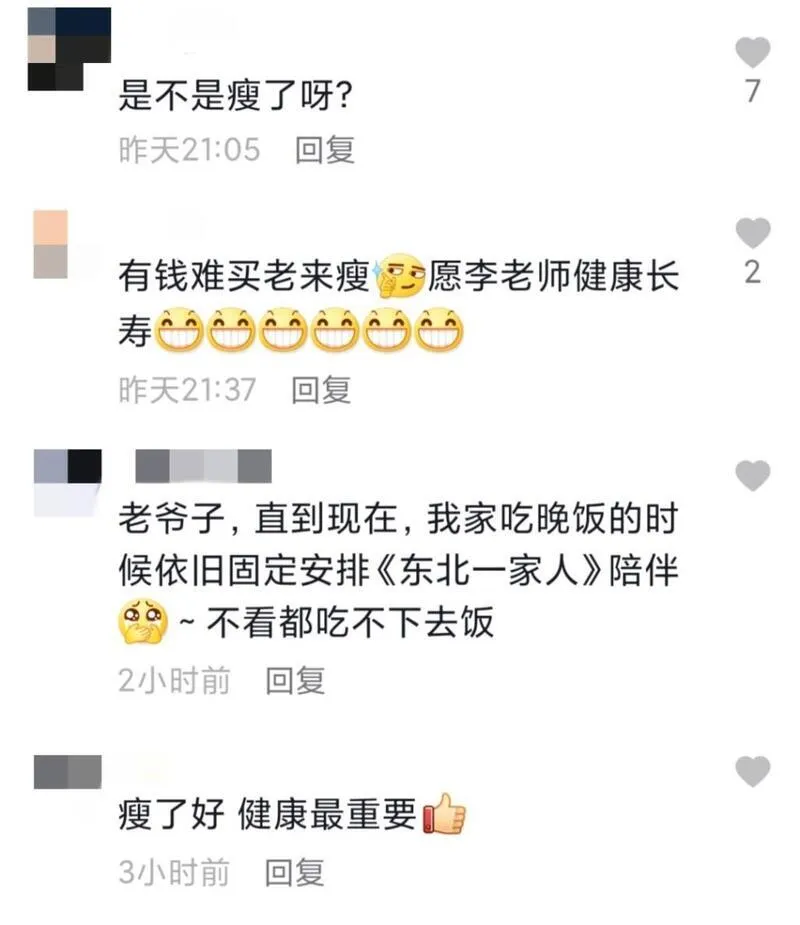Viewport: 800px width, 925px height.
Task: Open avatar of the "有钱难买老来瘦" commenter
Action: [50, 245]
